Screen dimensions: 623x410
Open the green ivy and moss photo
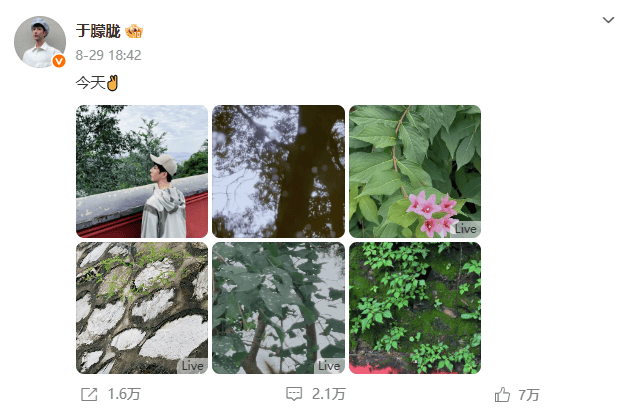click(x=415, y=307)
